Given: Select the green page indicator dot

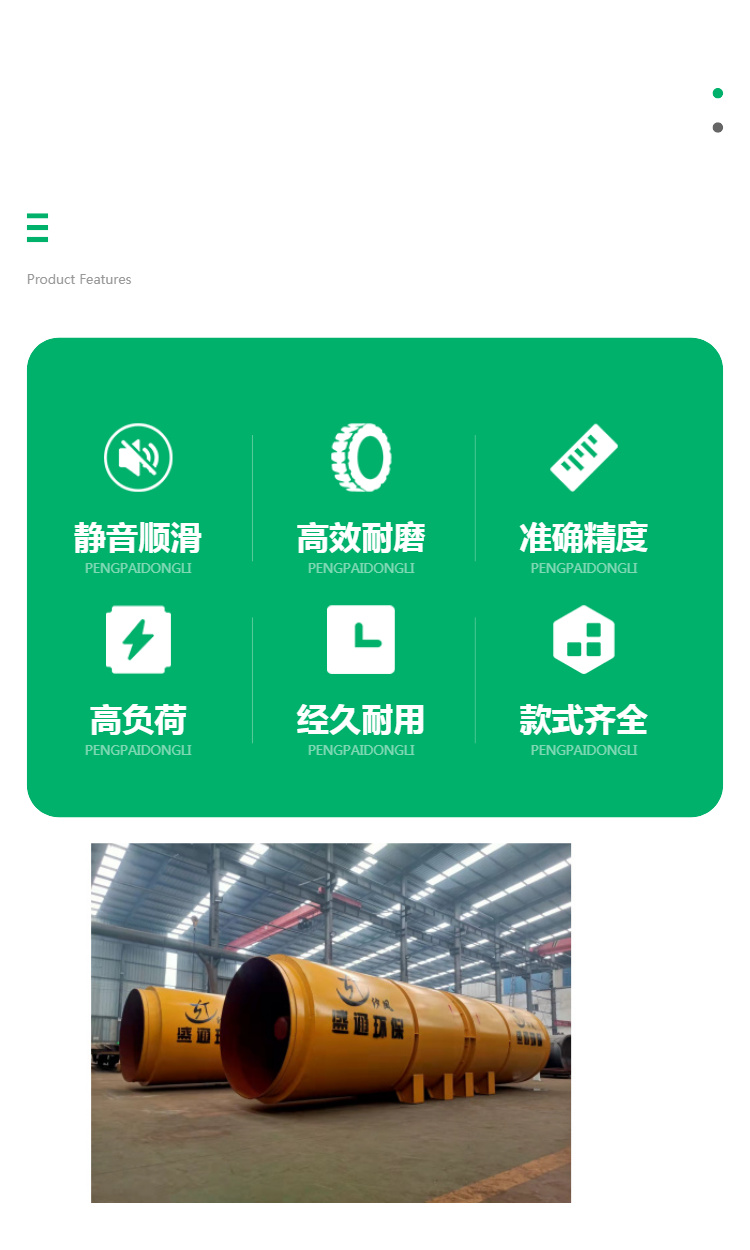Looking at the screenshot, I should (717, 93).
